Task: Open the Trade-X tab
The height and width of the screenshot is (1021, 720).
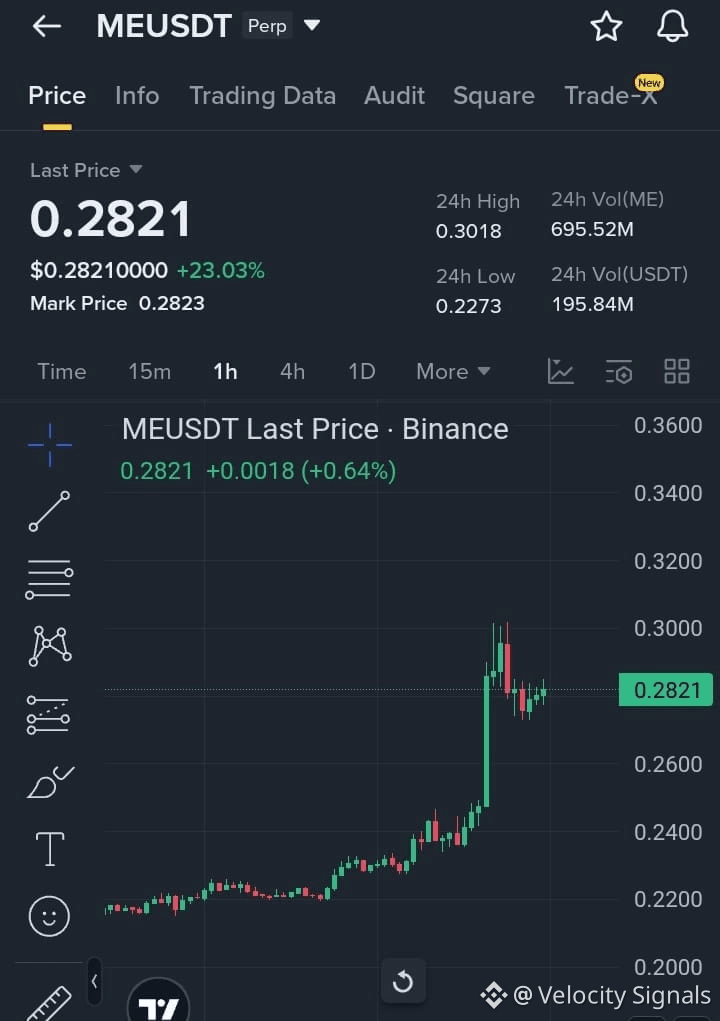Action: (x=610, y=95)
